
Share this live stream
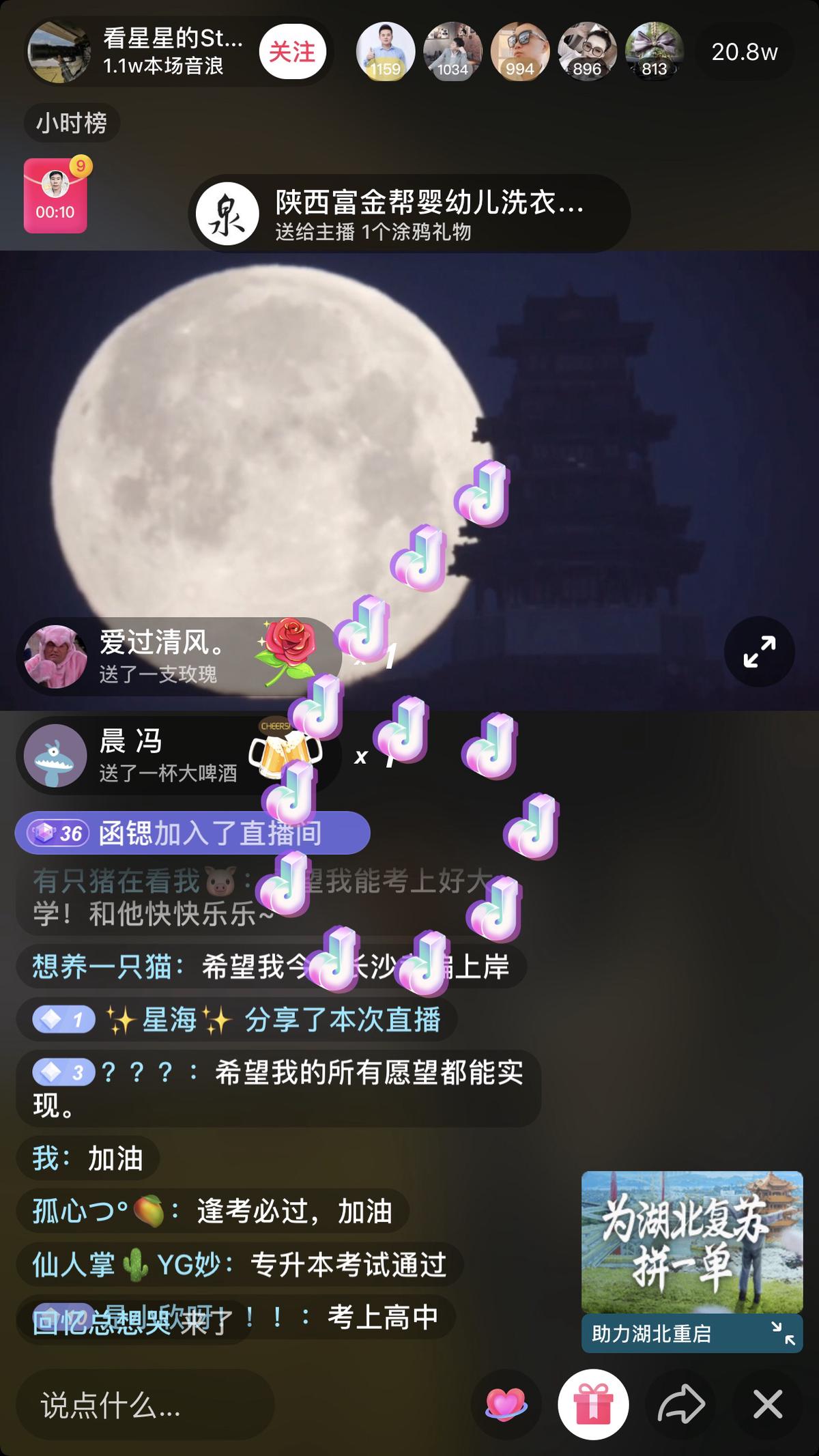[680, 1405]
